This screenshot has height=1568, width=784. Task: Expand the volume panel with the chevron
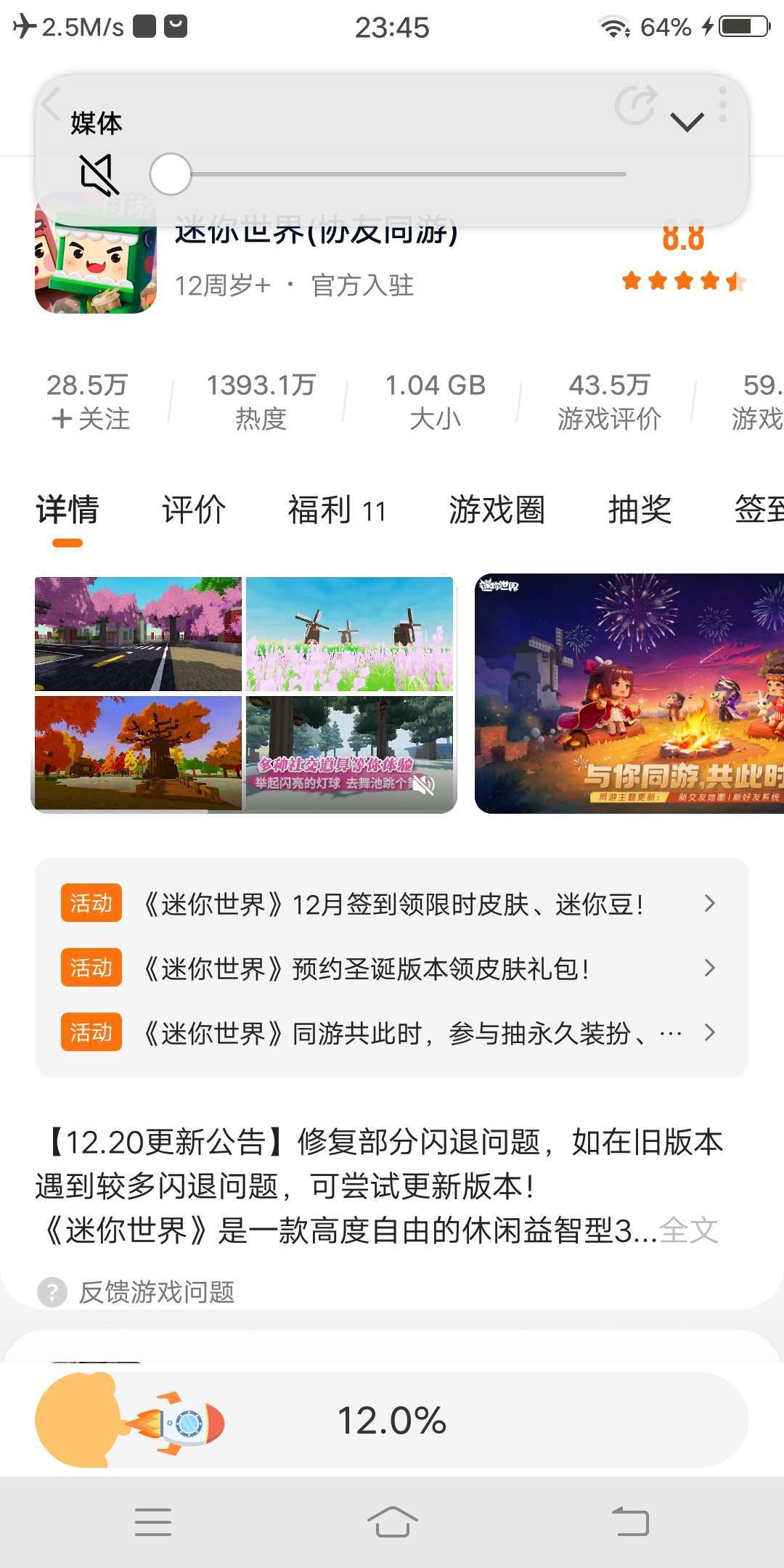pos(687,122)
